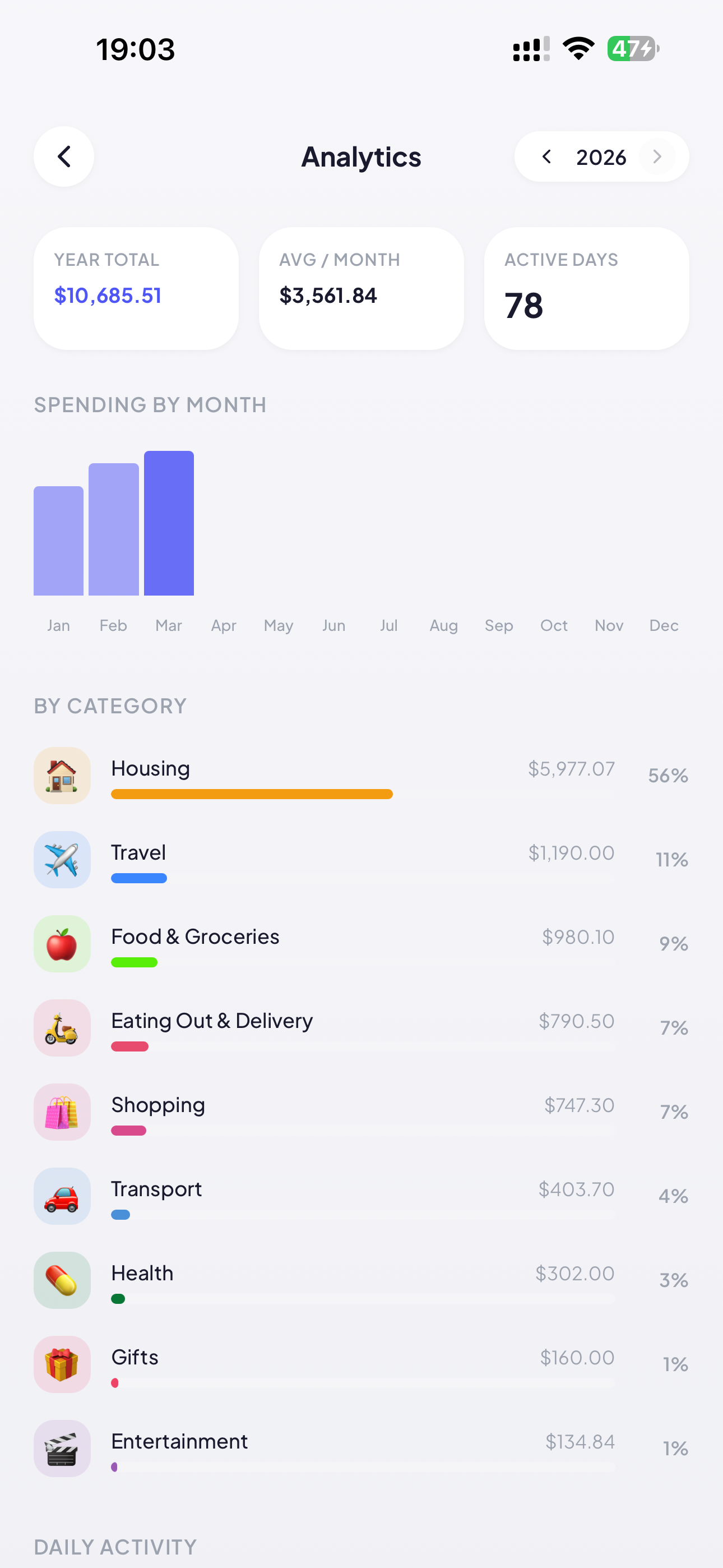The image size is (723, 1568).
Task: Tap the Travel airplane icon
Action: (x=62, y=860)
